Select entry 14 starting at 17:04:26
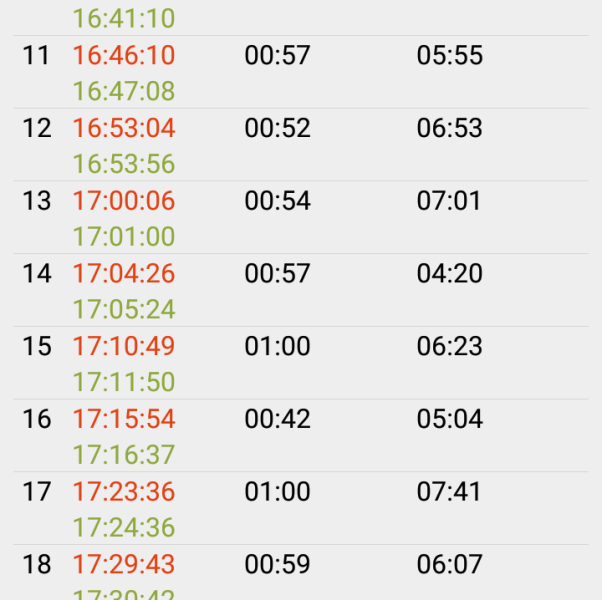The width and height of the screenshot is (602, 600). 300,291
